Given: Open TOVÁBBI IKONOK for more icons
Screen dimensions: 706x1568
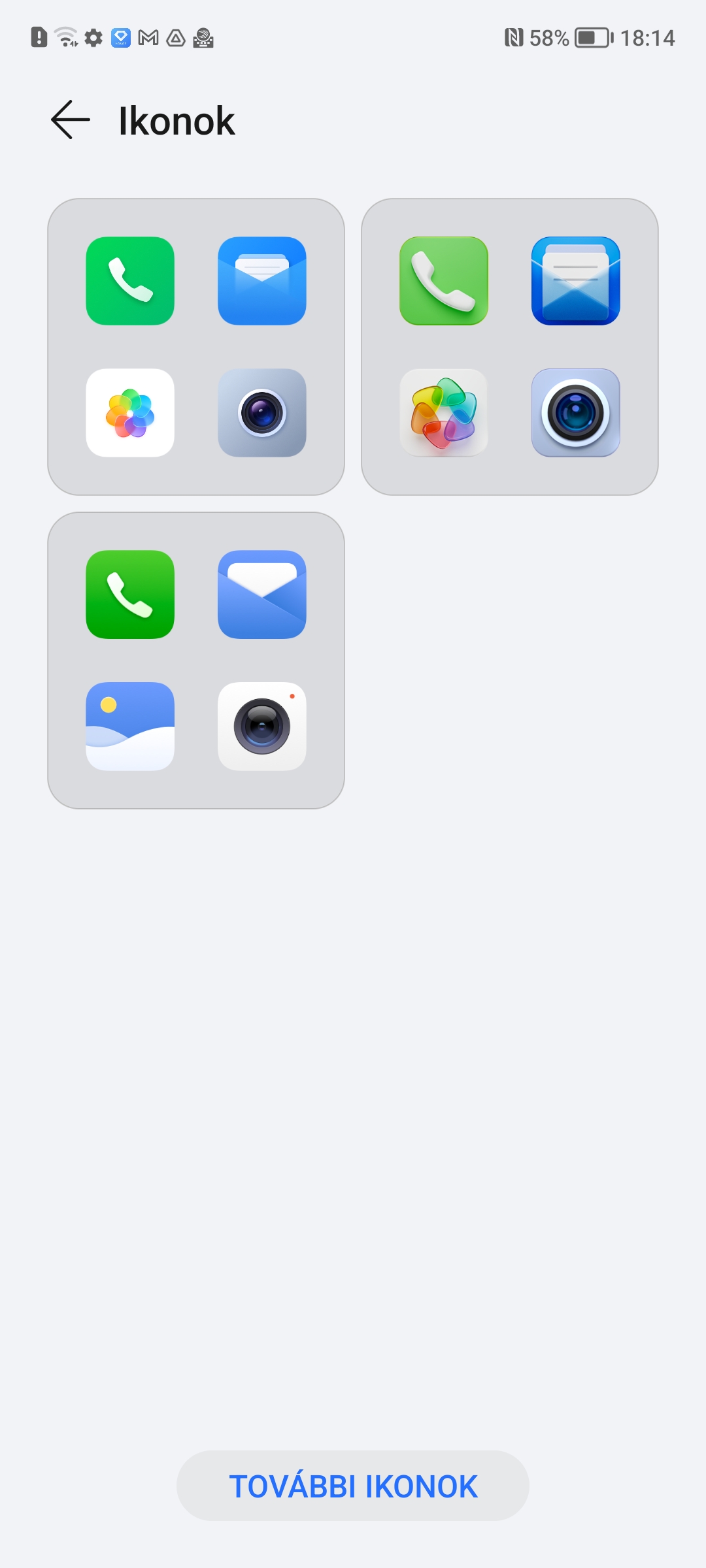Looking at the screenshot, I should [353, 1486].
